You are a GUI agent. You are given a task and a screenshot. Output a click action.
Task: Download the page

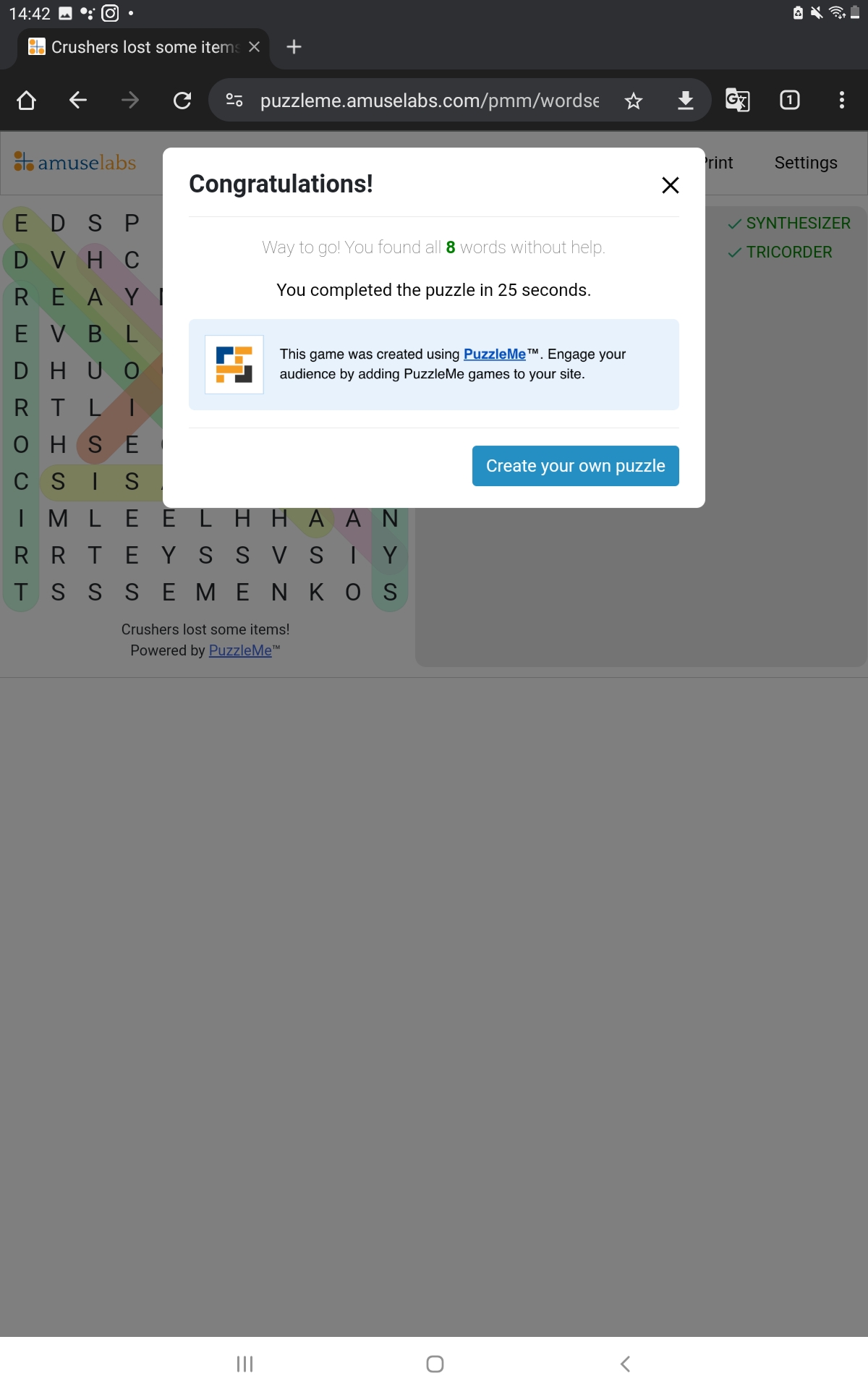coord(685,101)
